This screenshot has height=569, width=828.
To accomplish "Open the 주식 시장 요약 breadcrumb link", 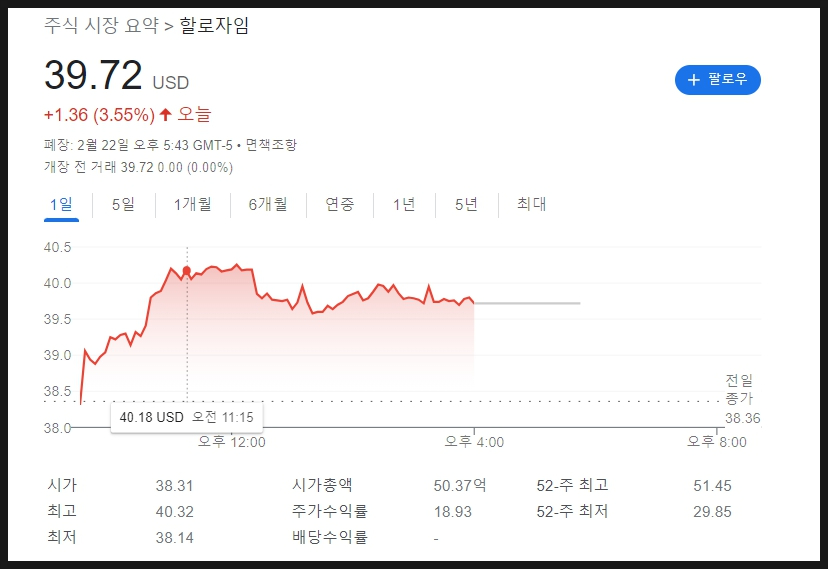I will coord(101,25).
